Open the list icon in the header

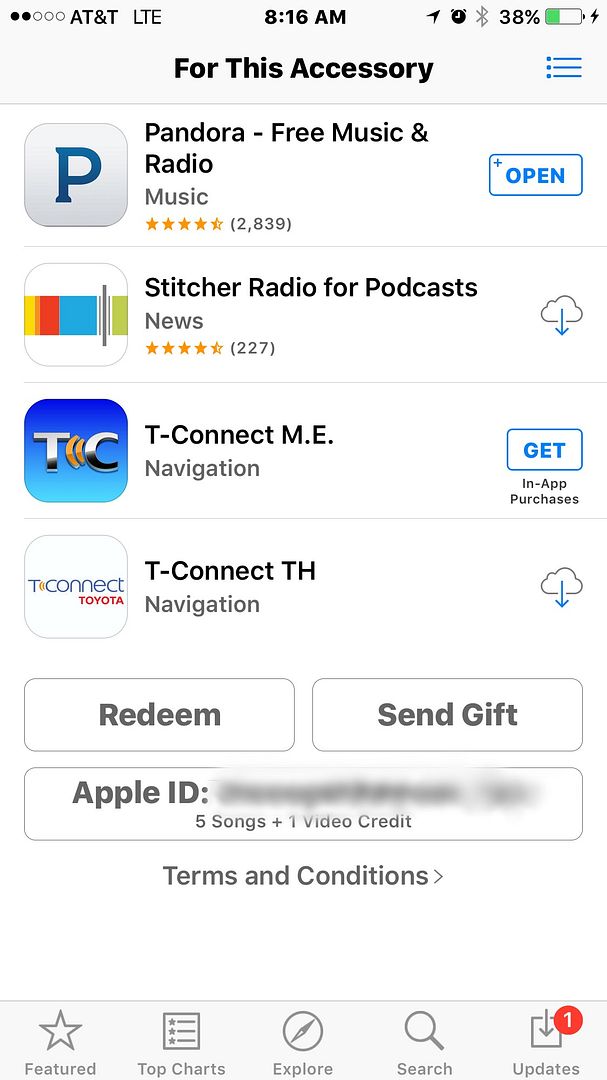point(564,68)
